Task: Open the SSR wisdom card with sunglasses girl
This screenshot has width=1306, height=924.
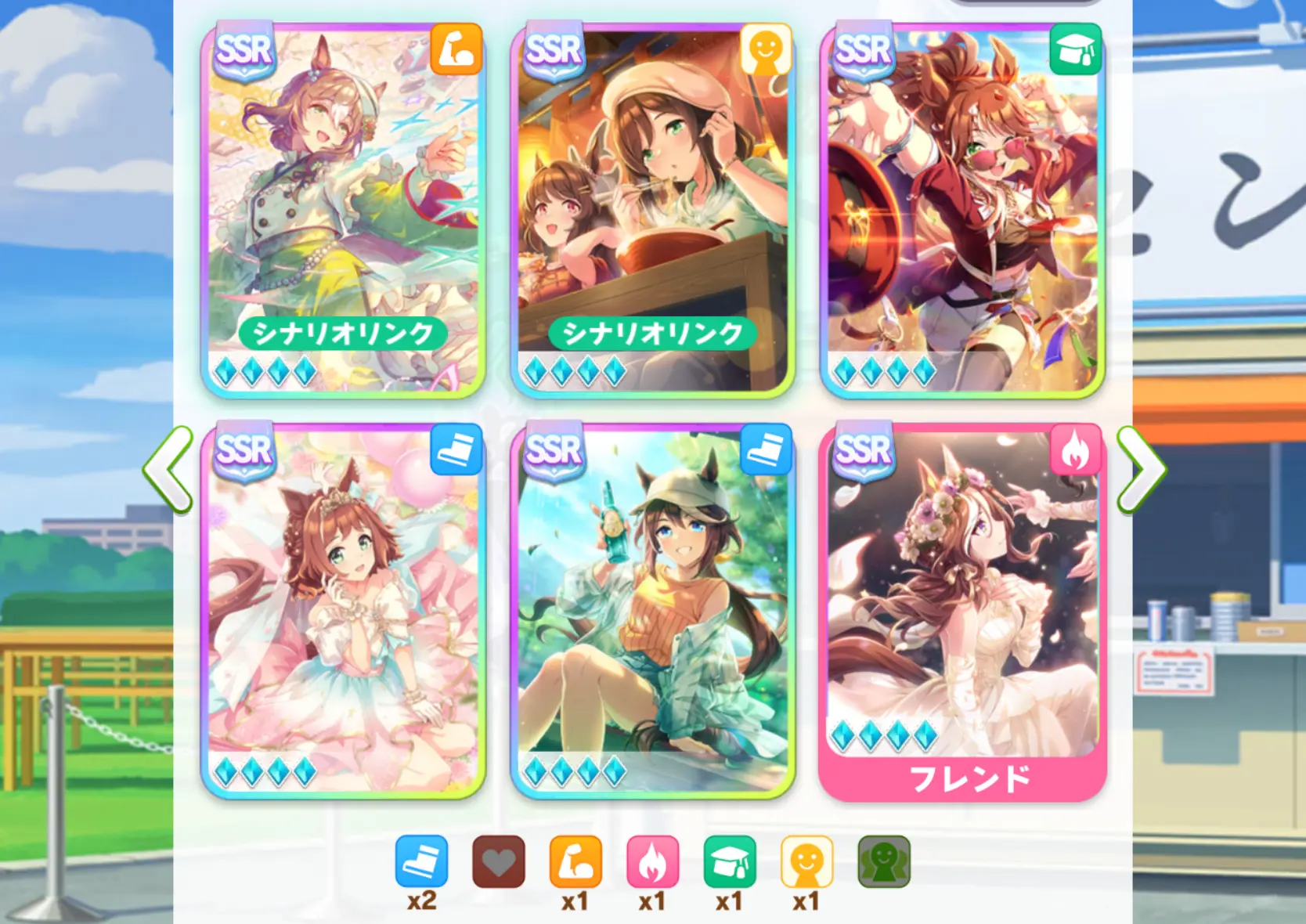Action: [962, 210]
